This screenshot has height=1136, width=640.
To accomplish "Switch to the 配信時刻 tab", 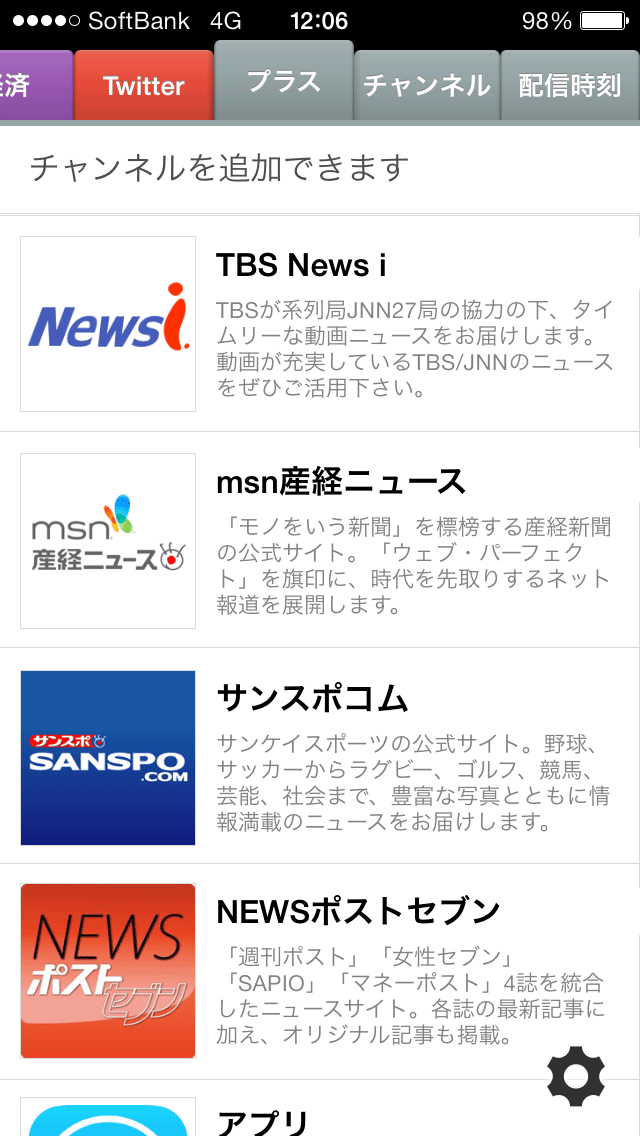I will [x=570, y=85].
